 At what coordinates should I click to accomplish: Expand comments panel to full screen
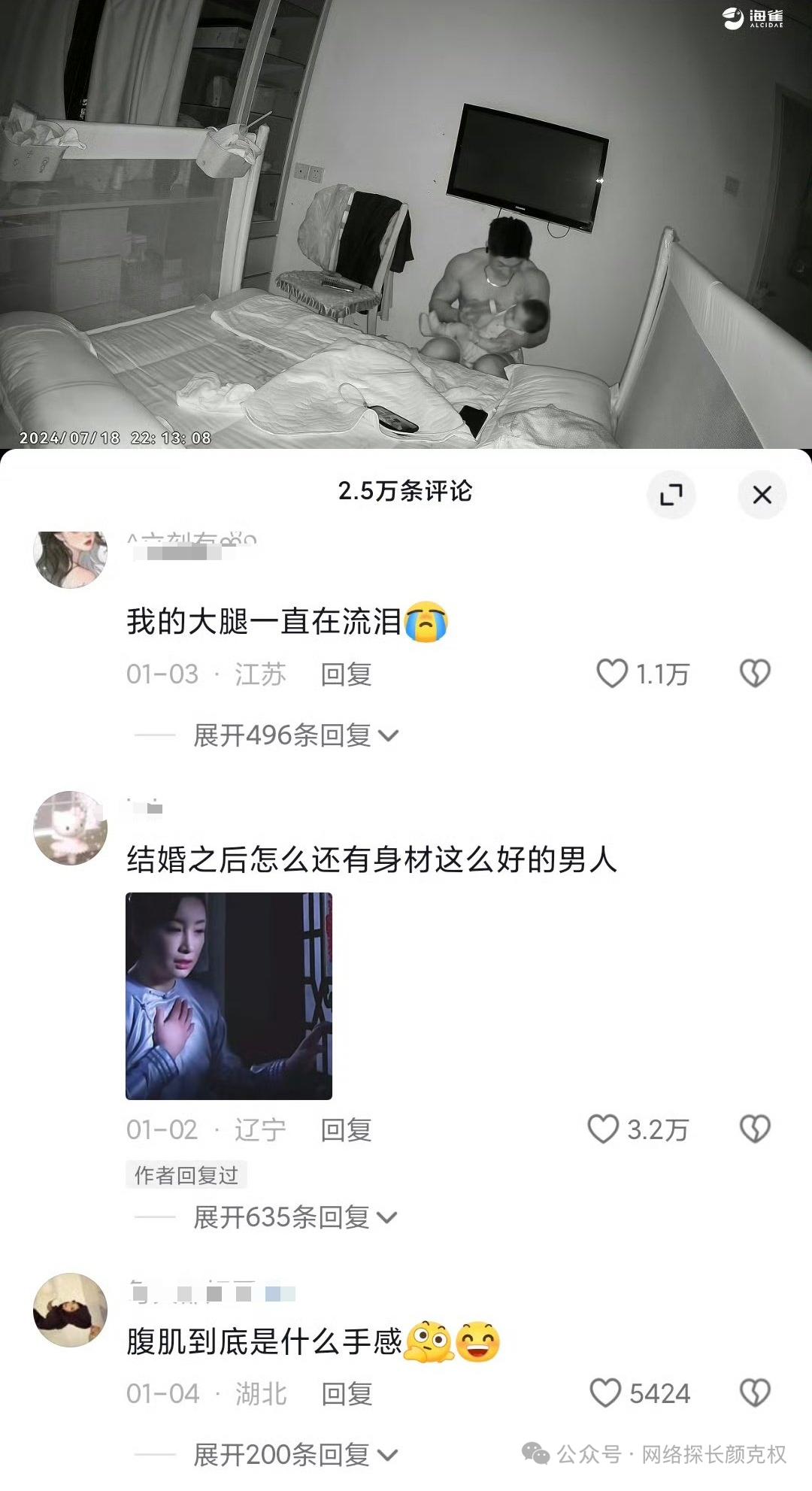point(671,495)
